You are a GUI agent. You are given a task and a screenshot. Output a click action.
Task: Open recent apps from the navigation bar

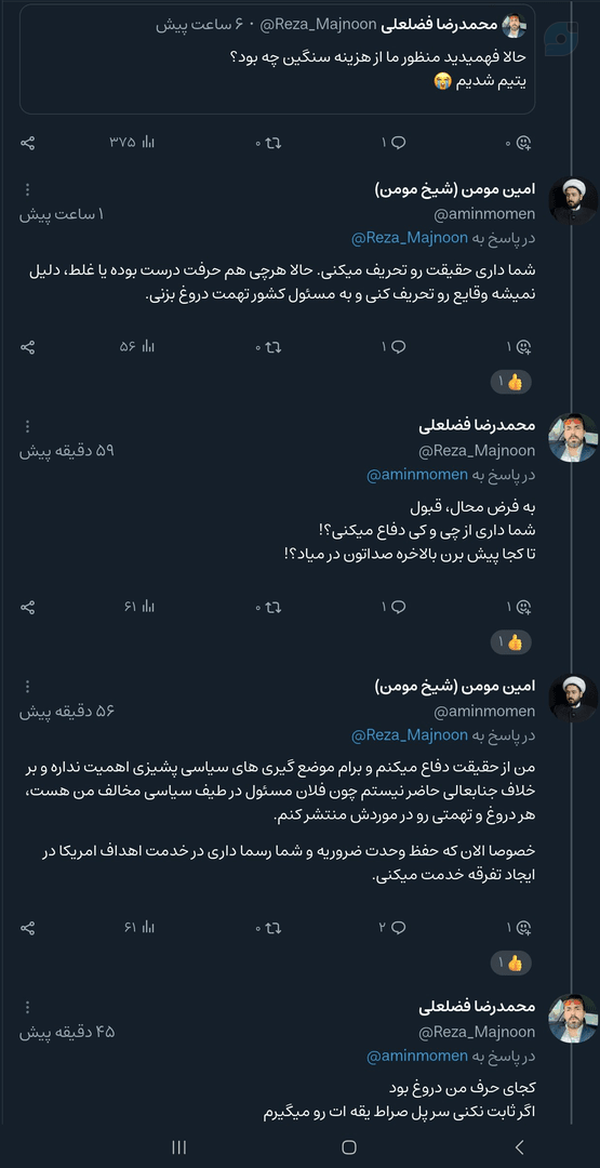(178, 1146)
